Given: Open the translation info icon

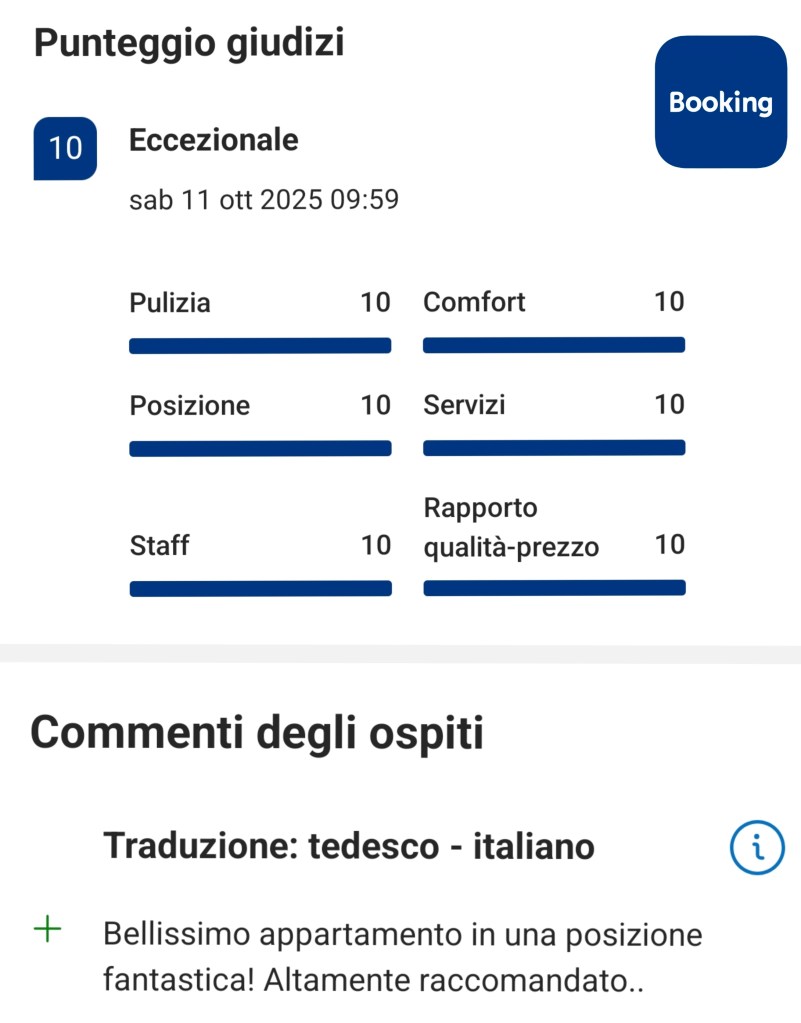Looking at the screenshot, I should pyautogui.click(x=758, y=848).
